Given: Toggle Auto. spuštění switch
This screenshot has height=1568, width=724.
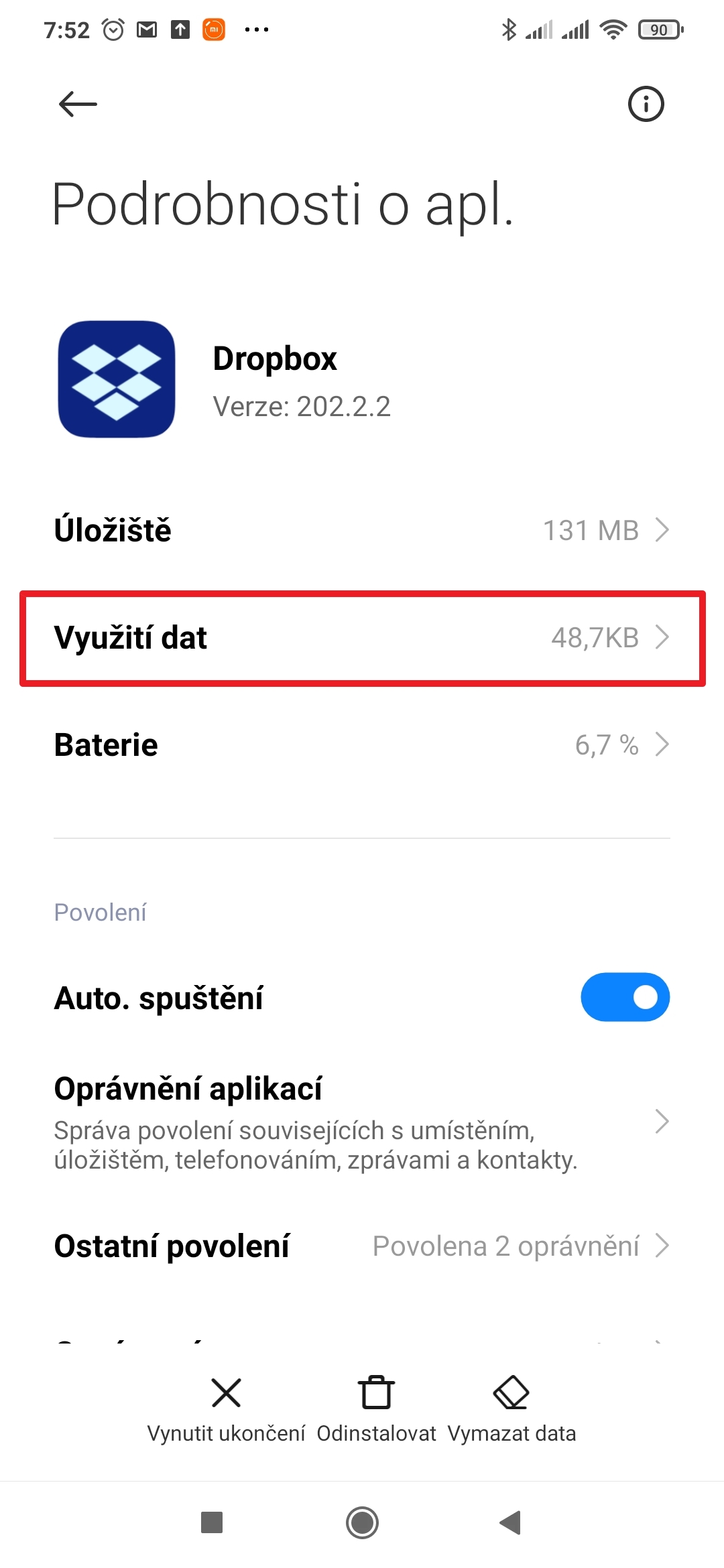Looking at the screenshot, I should (x=625, y=997).
